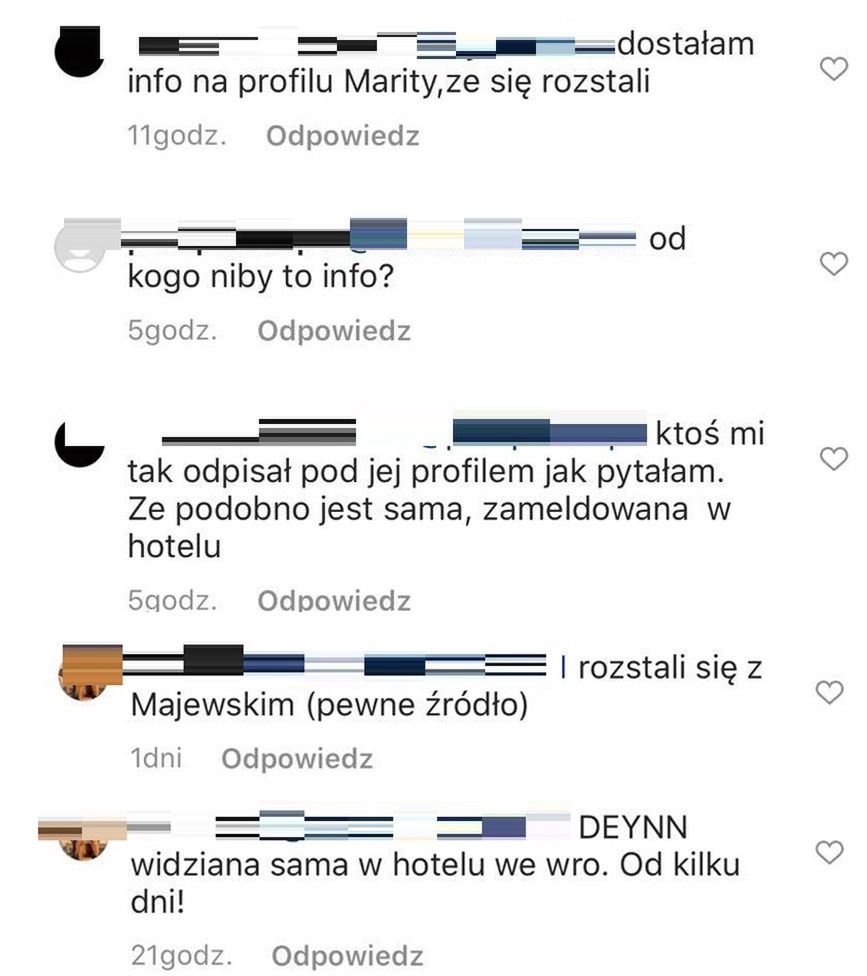The image size is (867, 976).
Task: Like the 'DEYNN widziana sama w hotelu' comment
Action: [832, 852]
